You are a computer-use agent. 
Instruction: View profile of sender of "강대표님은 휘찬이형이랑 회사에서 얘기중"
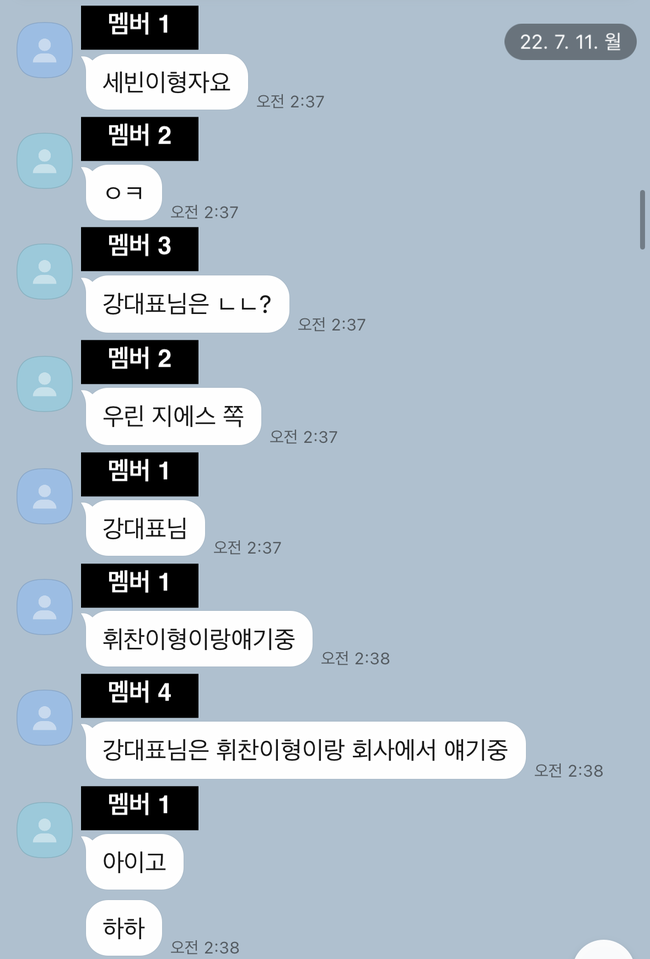click(45, 718)
